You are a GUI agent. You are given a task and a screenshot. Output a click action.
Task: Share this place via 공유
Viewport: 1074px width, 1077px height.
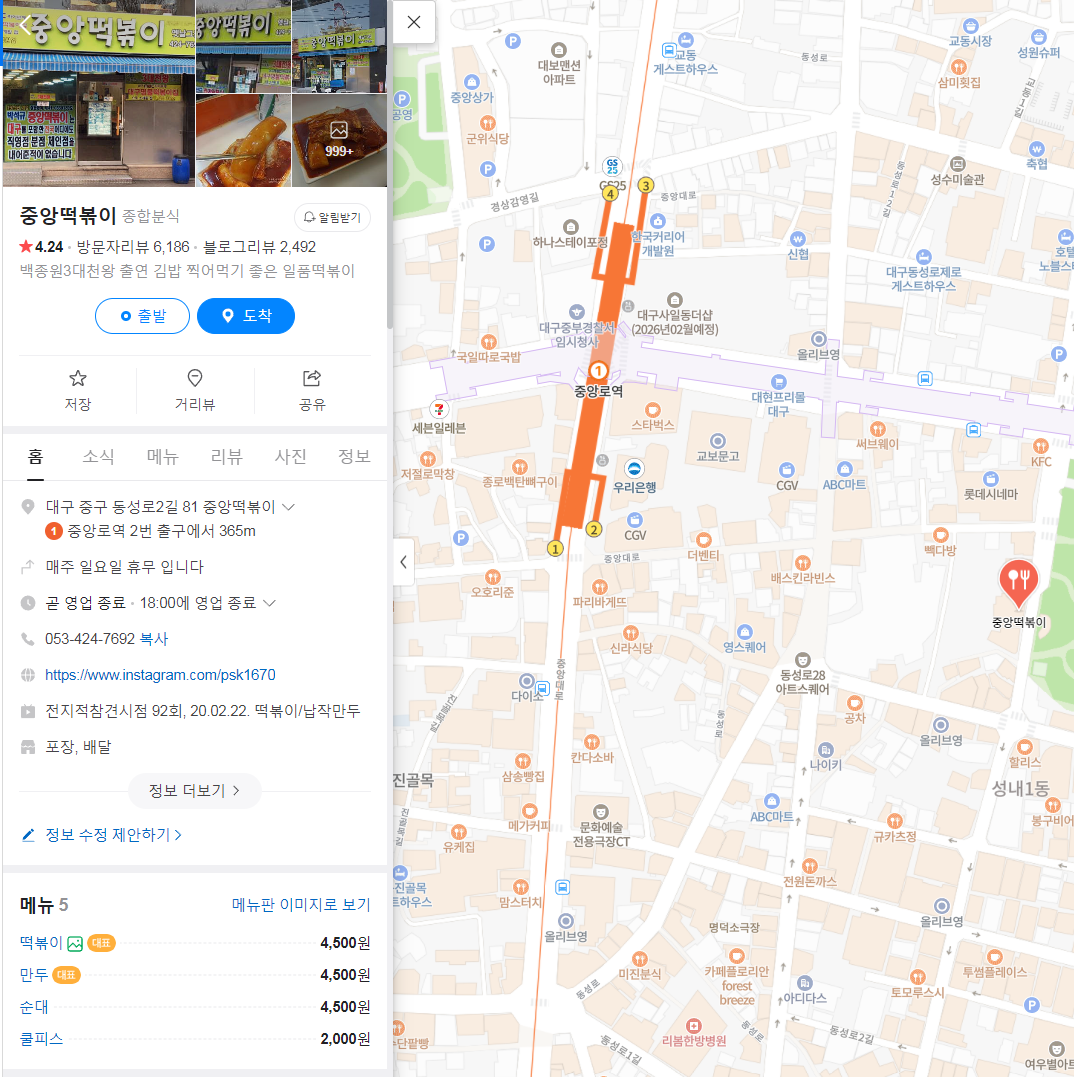[x=312, y=390]
